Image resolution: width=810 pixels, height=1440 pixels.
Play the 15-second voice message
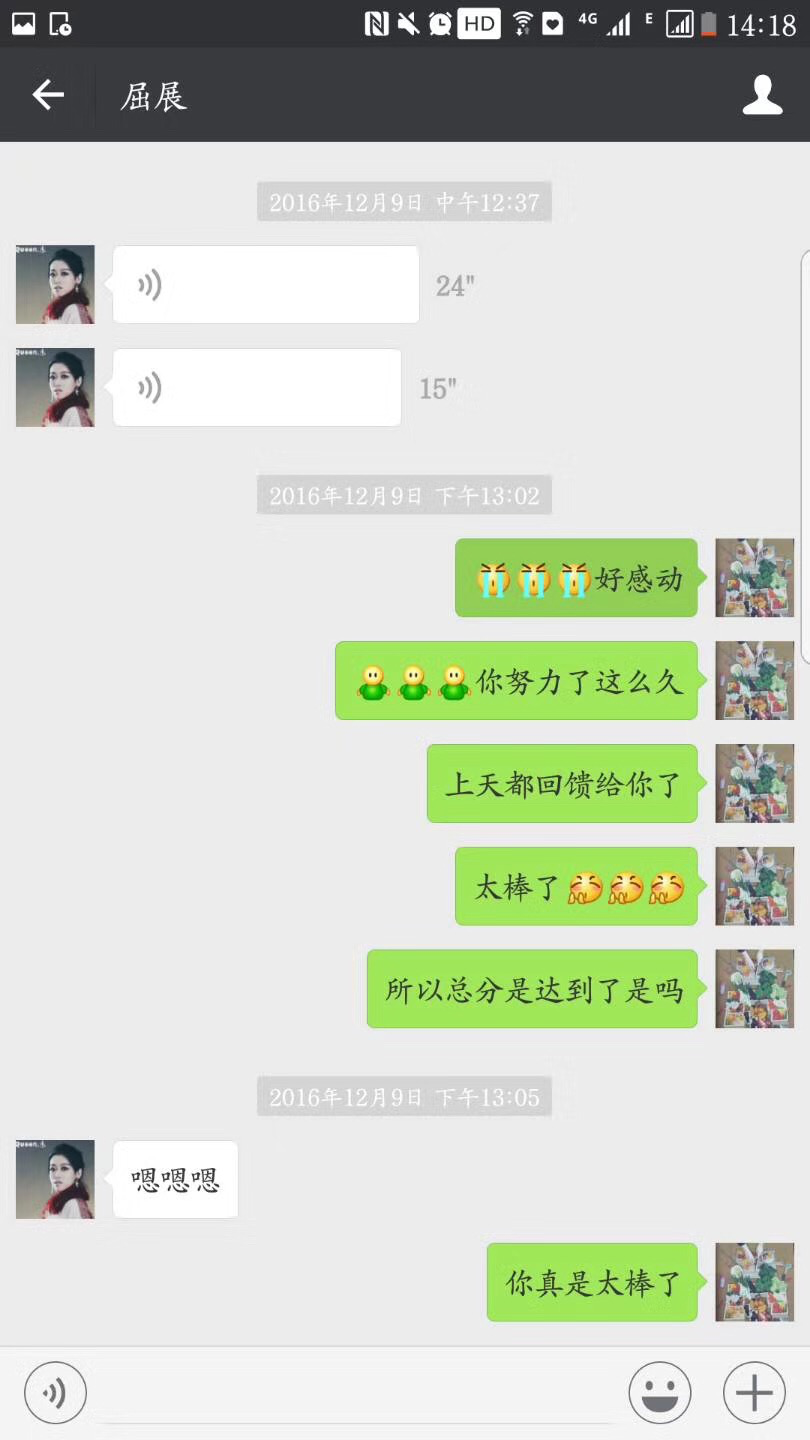256,388
